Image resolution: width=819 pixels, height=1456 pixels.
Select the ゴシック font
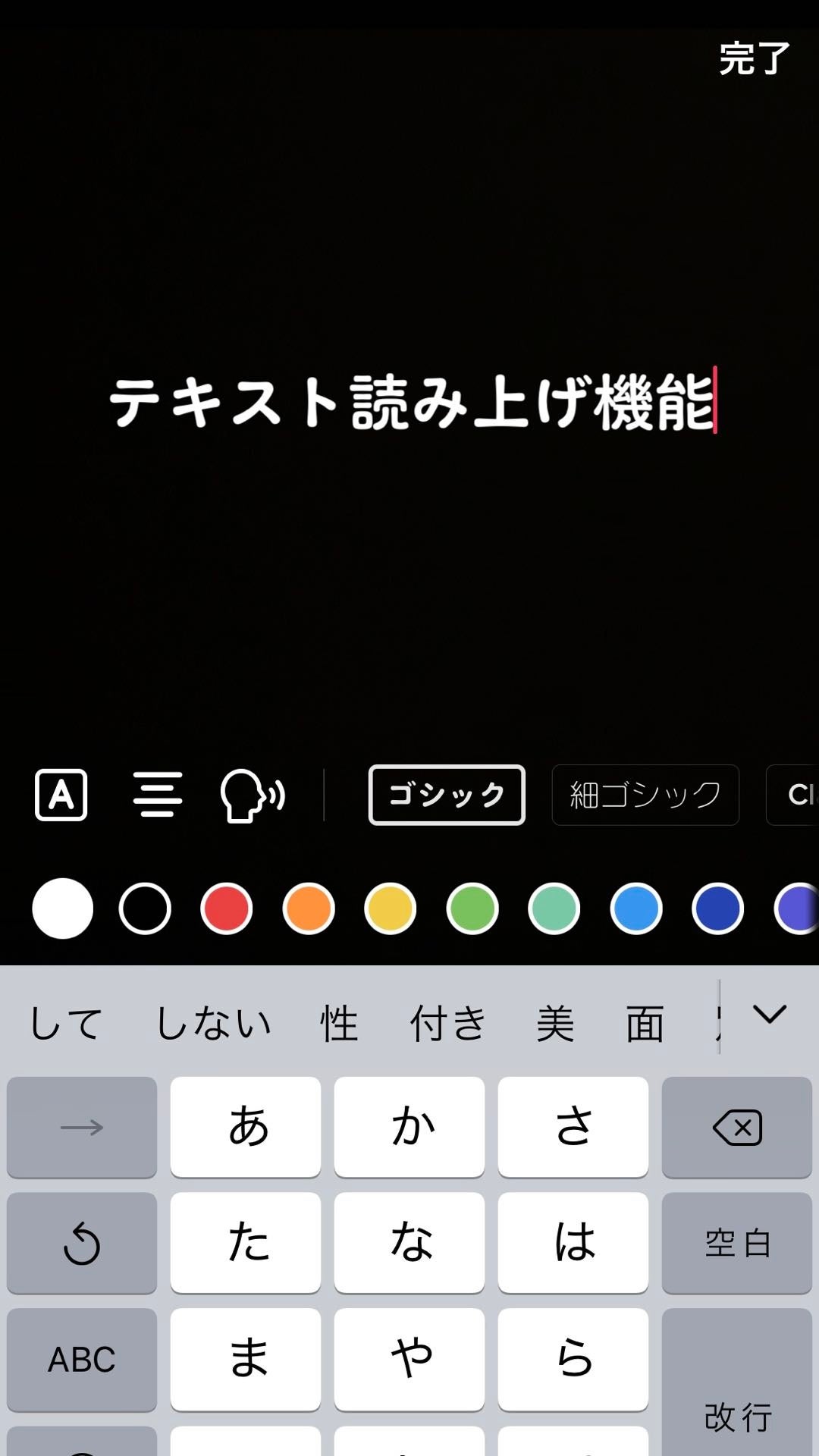(x=447, y=795)
